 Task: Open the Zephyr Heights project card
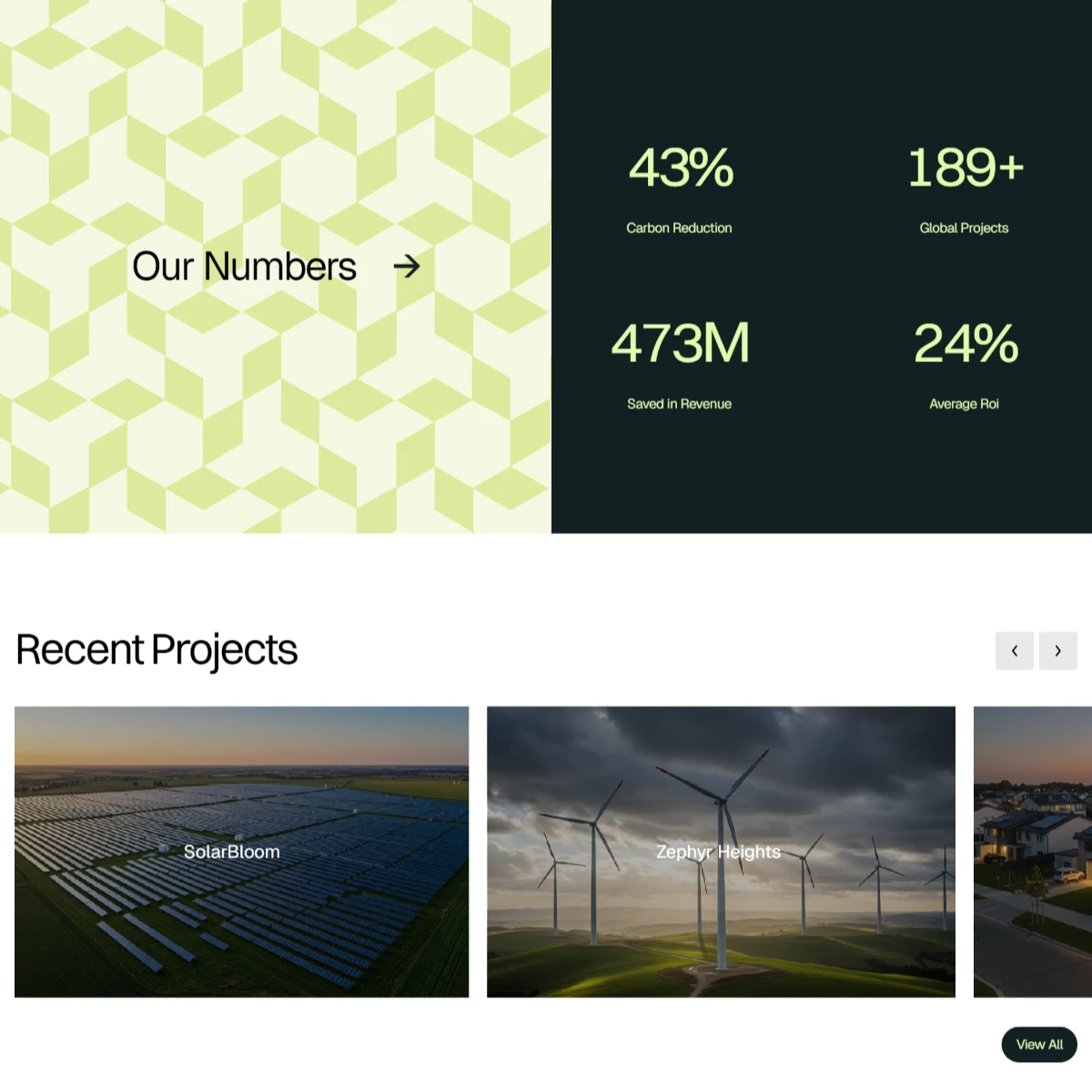click(721, 852)
